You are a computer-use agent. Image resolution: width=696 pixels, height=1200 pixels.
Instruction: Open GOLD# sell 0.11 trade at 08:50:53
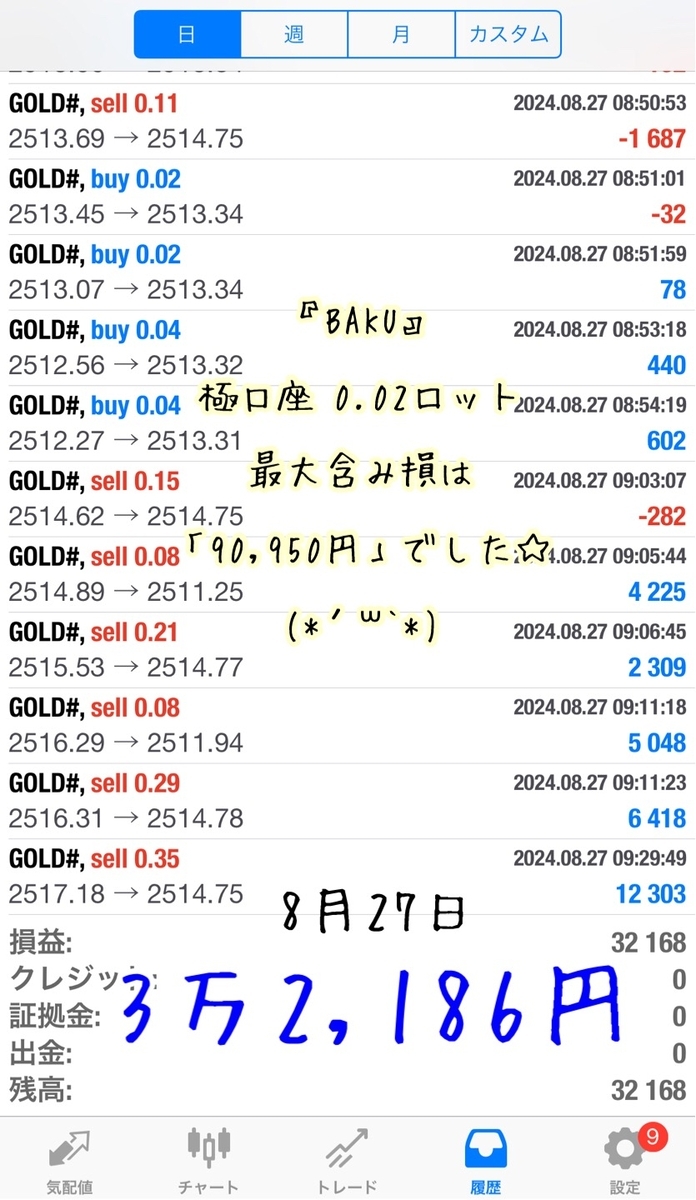pos(347,121)
